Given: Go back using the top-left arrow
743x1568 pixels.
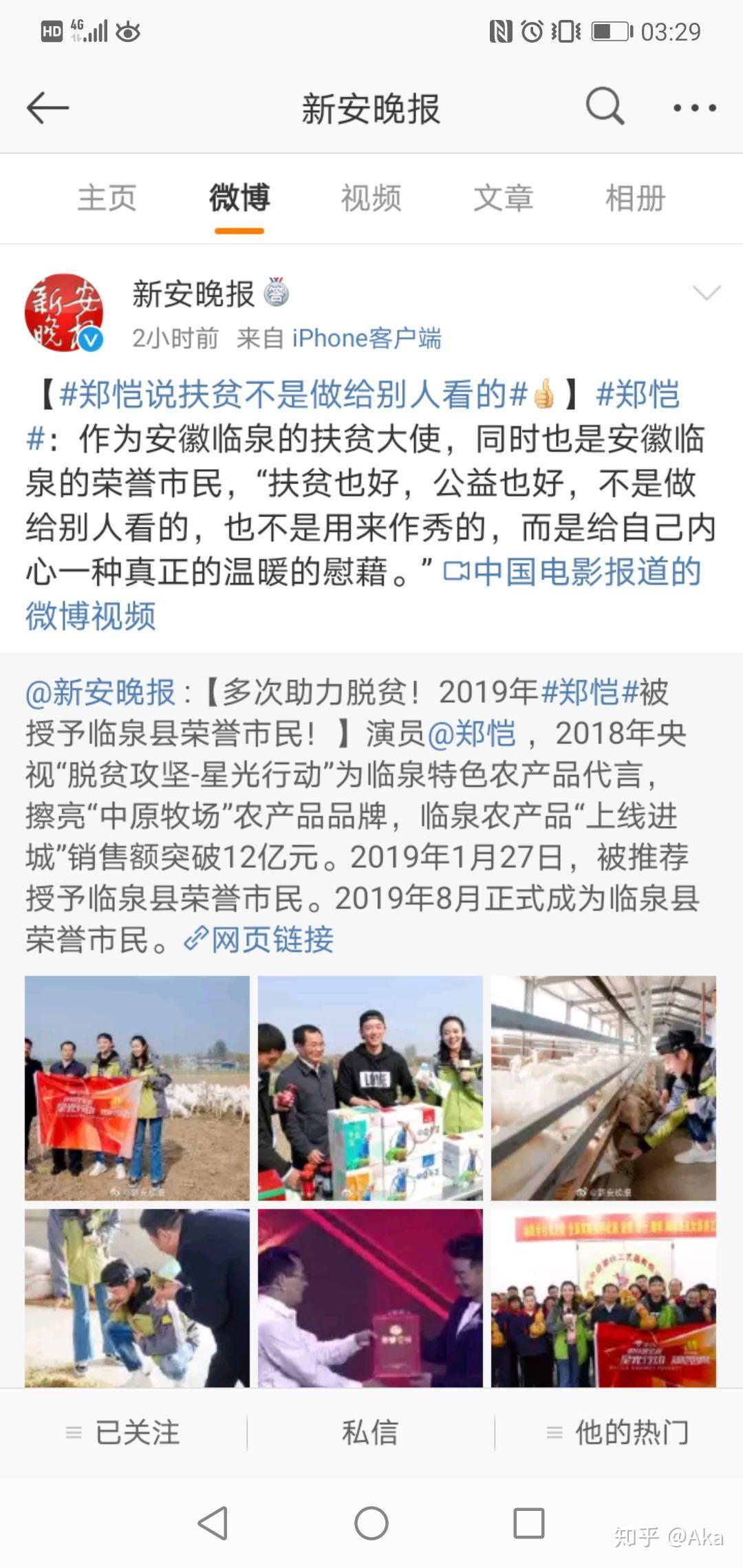Looking at the screenshot, I should [47, 108].
